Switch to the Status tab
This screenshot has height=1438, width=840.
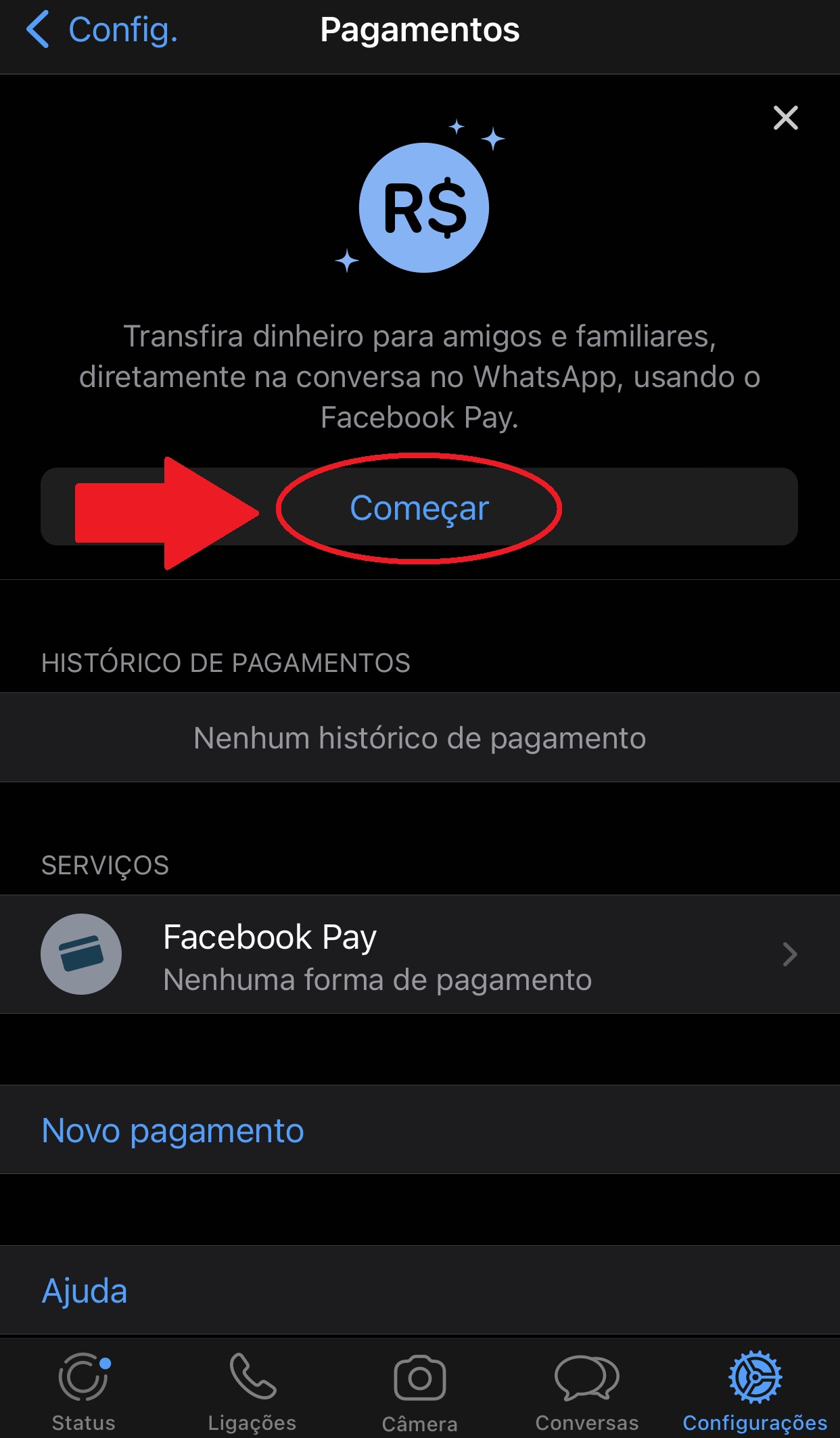84,1391
